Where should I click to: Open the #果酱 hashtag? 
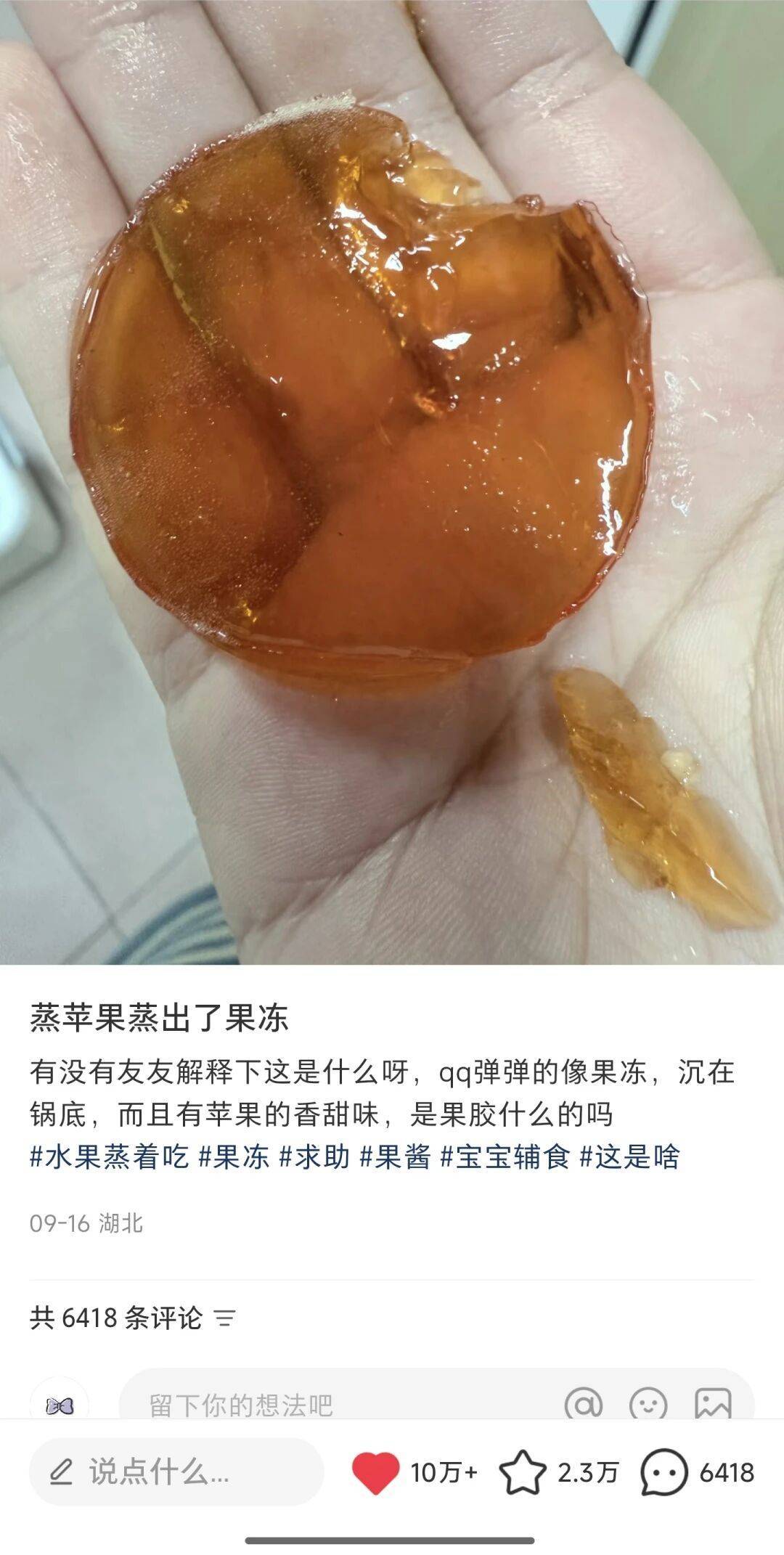tap(396, 1156)
